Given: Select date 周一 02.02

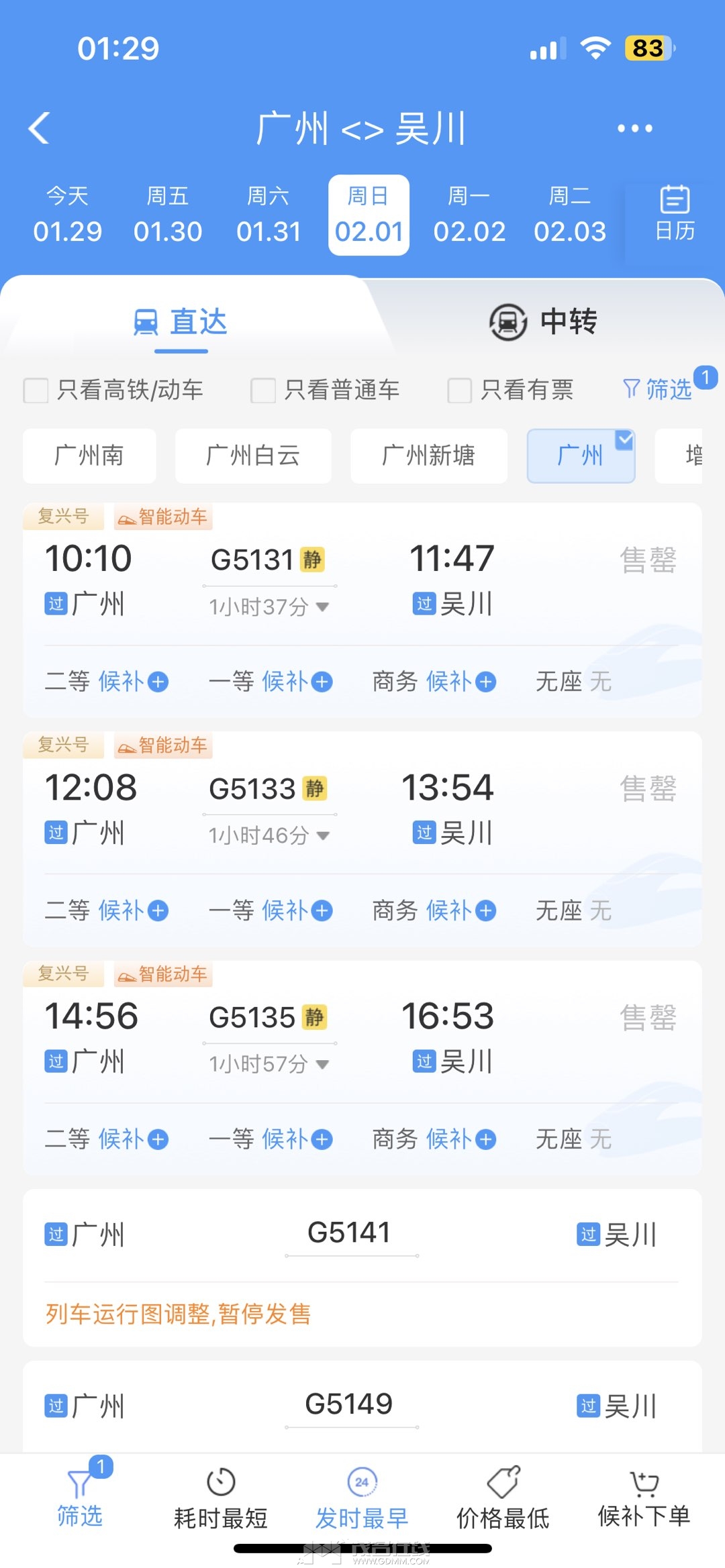Looking at the screenshot, I should point(469,215).
